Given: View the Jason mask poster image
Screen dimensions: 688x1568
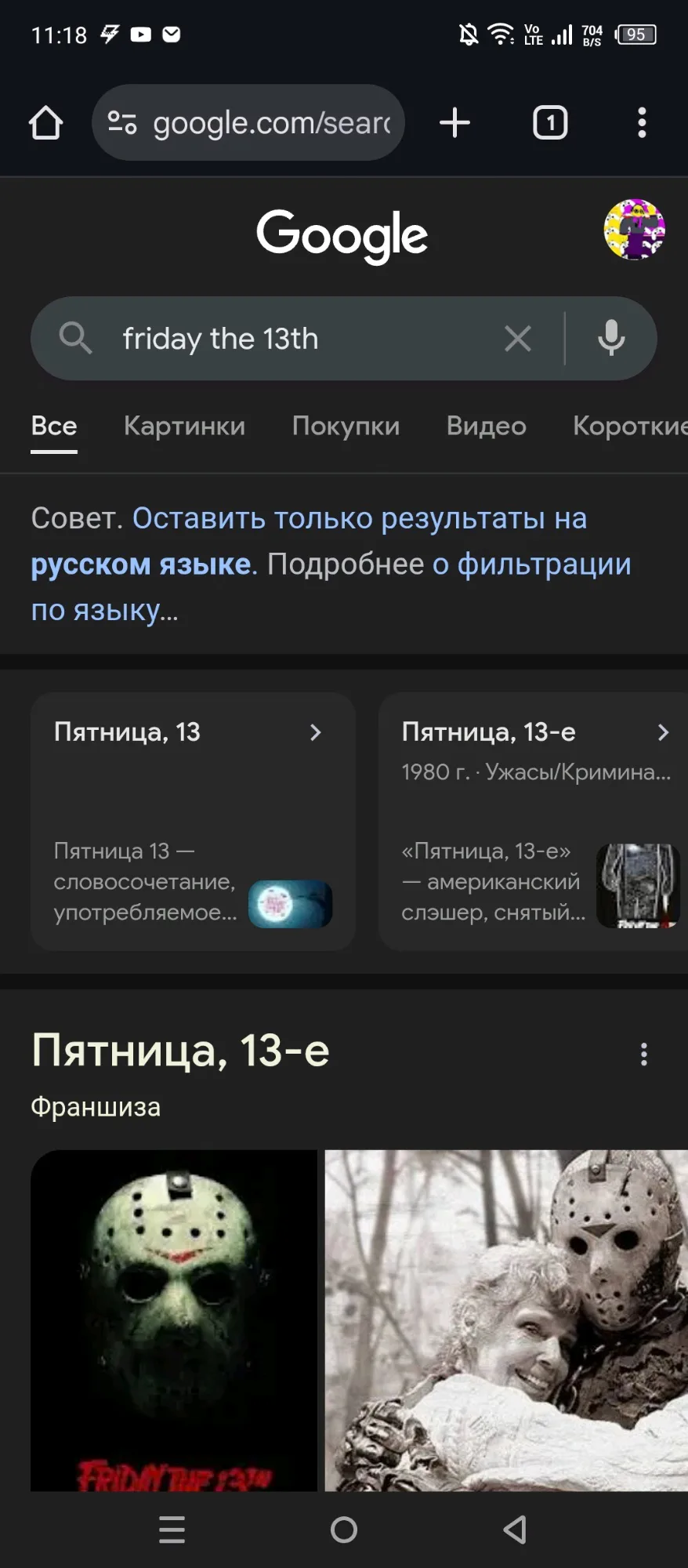Looking at the screenshot, I should [x=174, y=1320].
